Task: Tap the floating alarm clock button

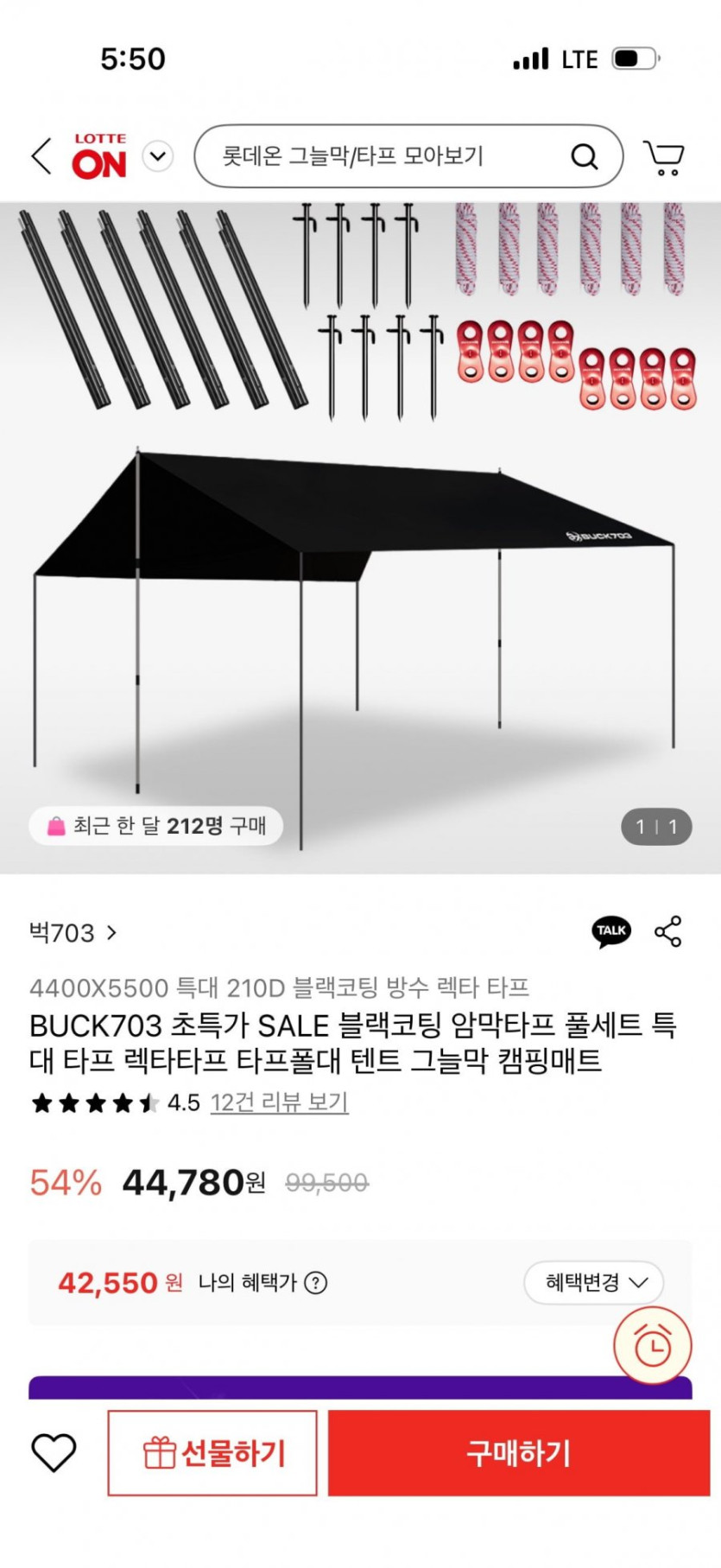Action: pyautogui.click(x=652, y=1345)
